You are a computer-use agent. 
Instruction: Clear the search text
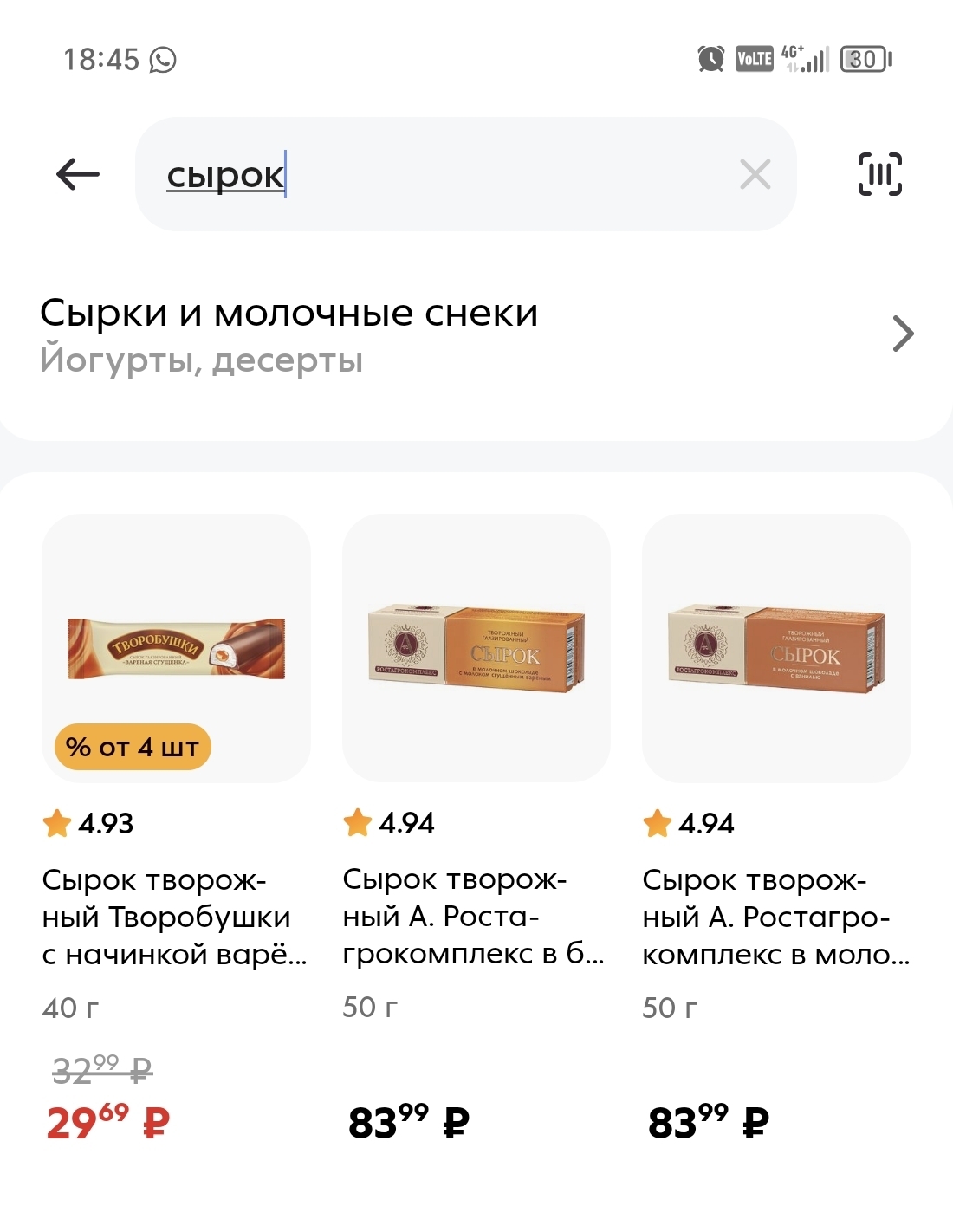pos(755,174)
